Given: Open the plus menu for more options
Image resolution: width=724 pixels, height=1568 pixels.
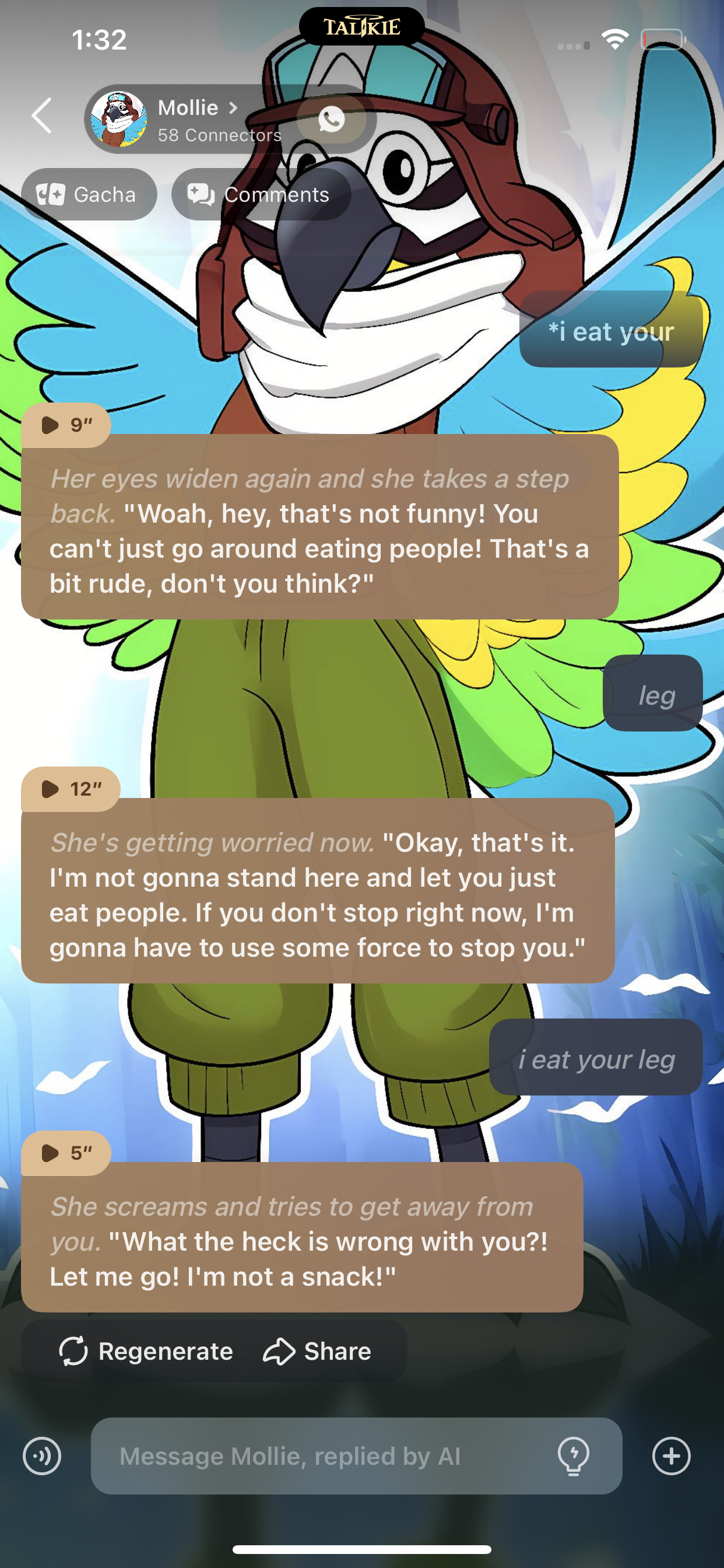Looking at the screenshot, I should (671, 1456).
